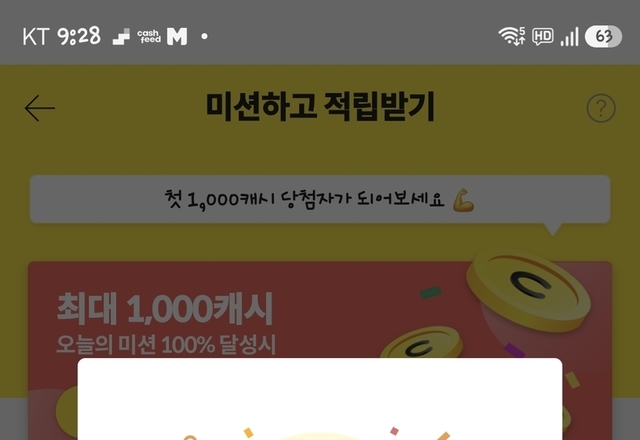The image size is (640, 440).
Task: Go back using the arrow icon
Action: 40,108
